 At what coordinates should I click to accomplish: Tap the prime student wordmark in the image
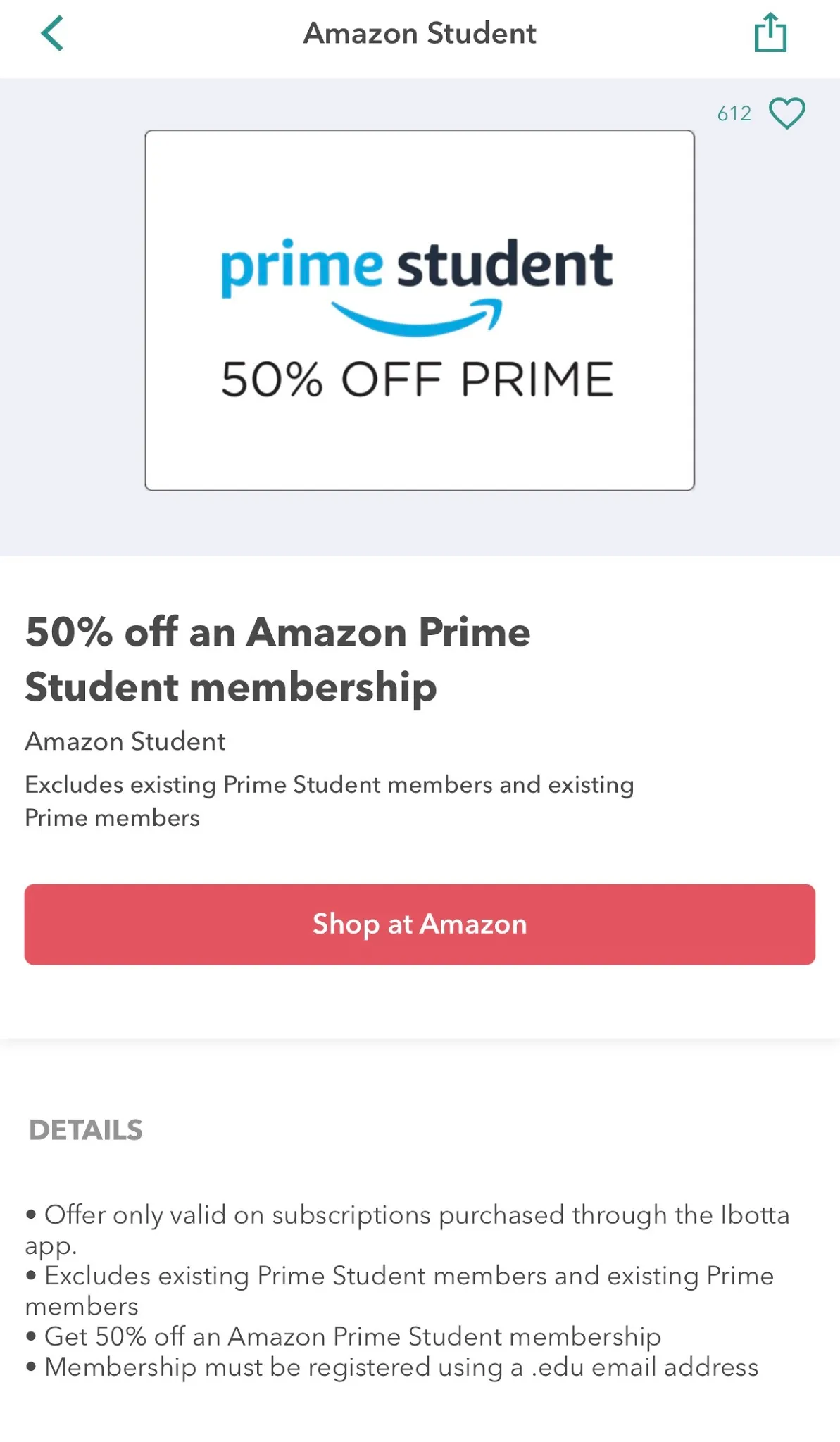point(418,268)
